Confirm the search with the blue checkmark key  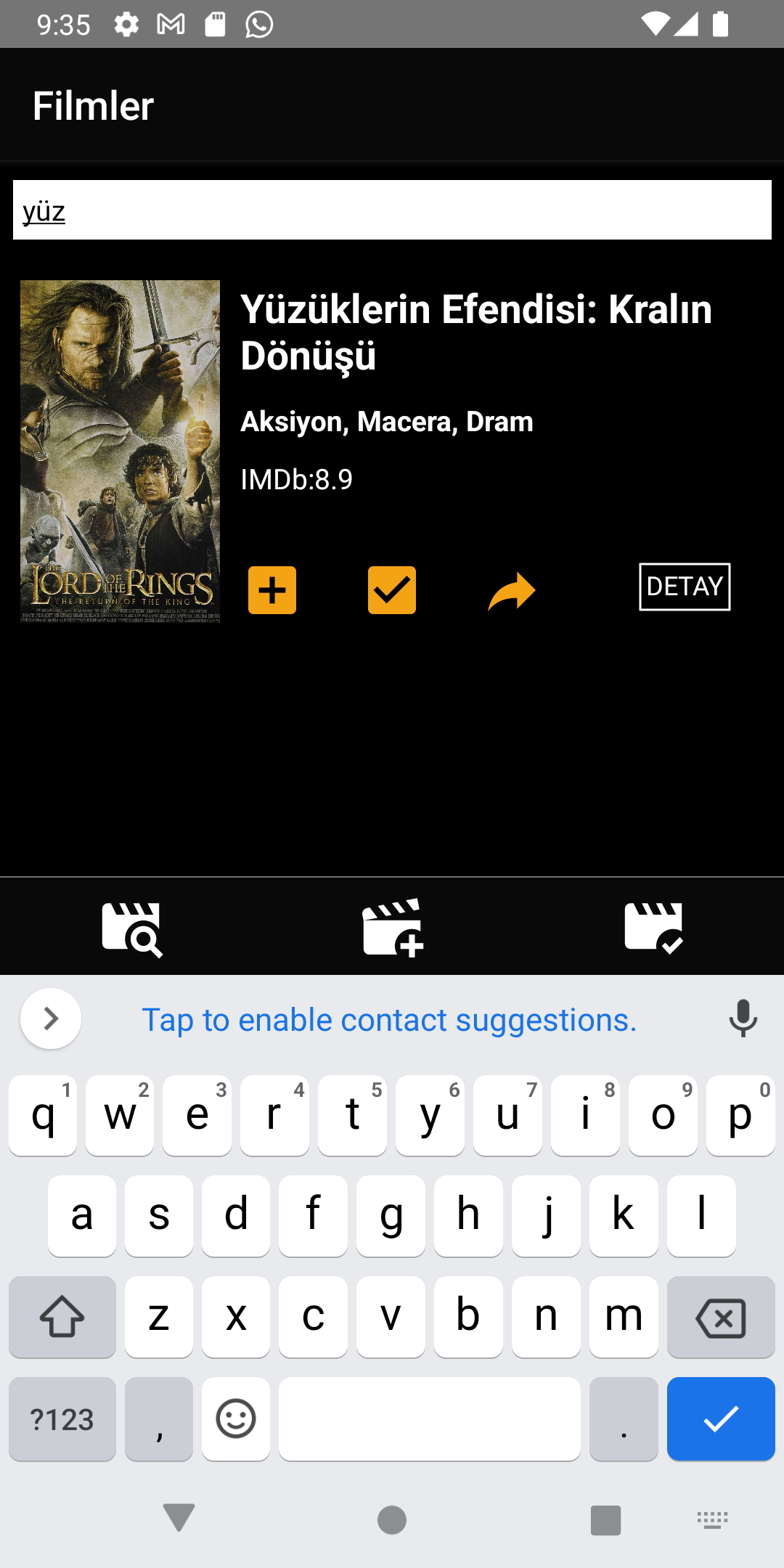[721, 1418]
